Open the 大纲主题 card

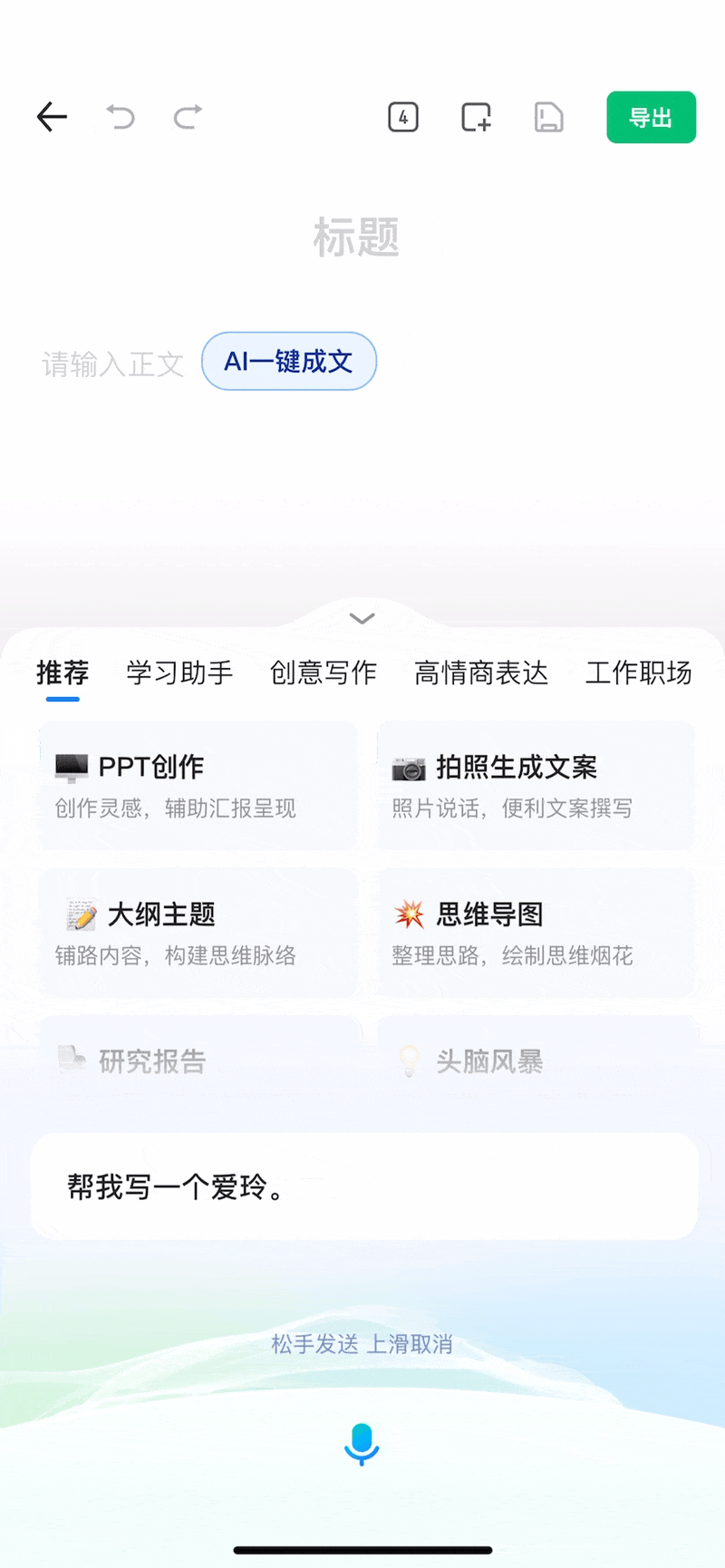tap(198, 933)
